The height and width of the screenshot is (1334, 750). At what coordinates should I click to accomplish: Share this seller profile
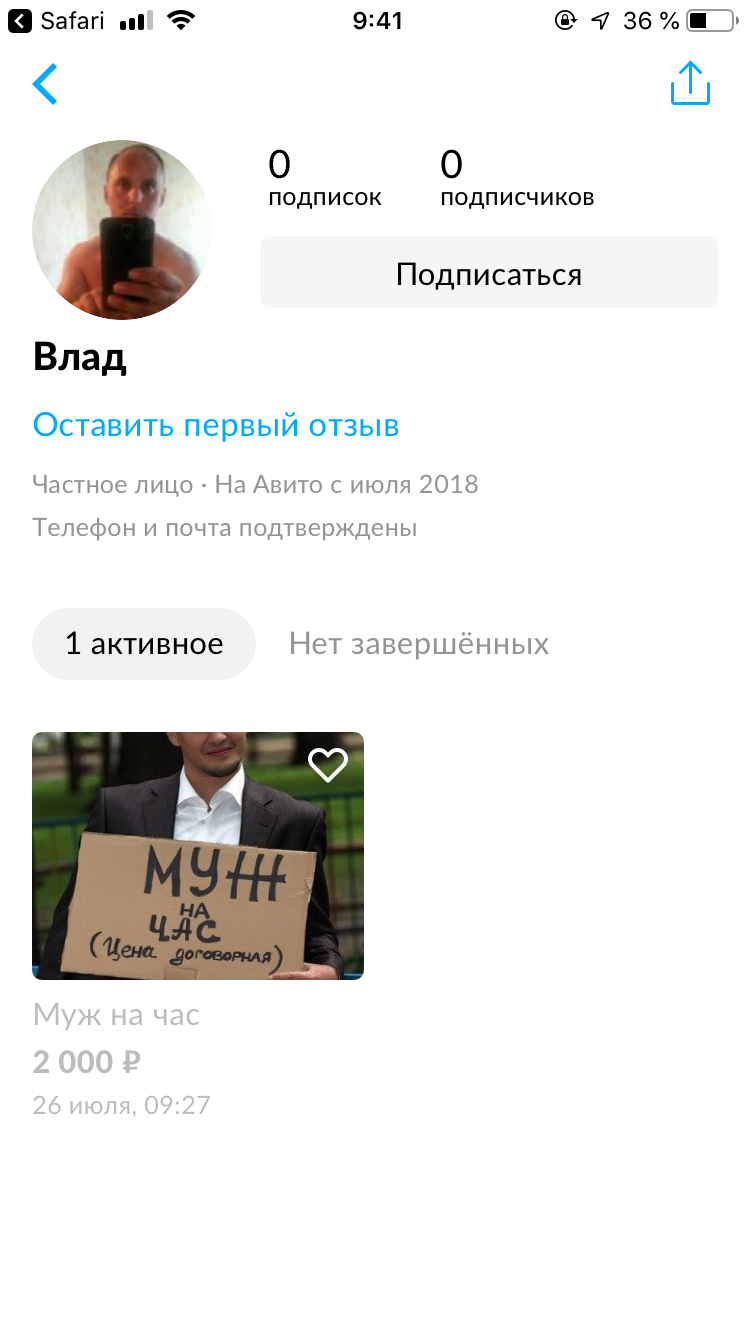pos(690,83)
